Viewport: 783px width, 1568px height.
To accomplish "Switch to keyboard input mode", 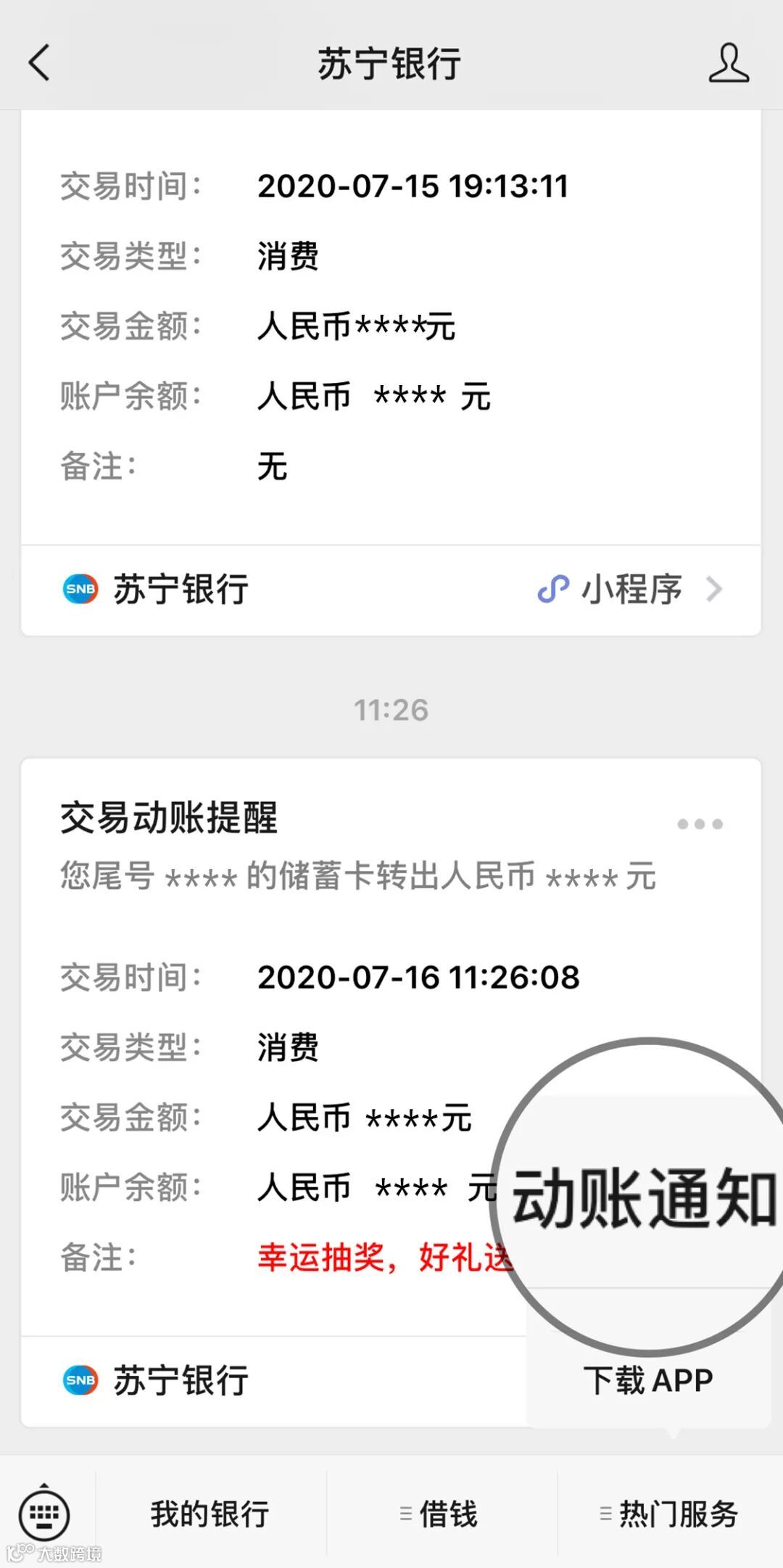I will click(44, 1514).
